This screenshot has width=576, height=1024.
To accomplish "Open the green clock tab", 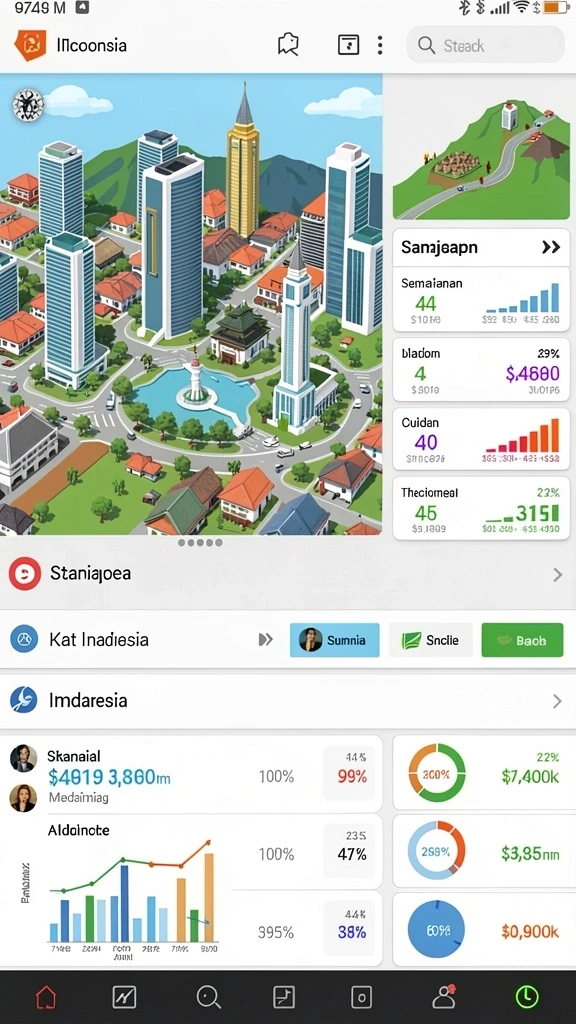I will pos(527,997).
